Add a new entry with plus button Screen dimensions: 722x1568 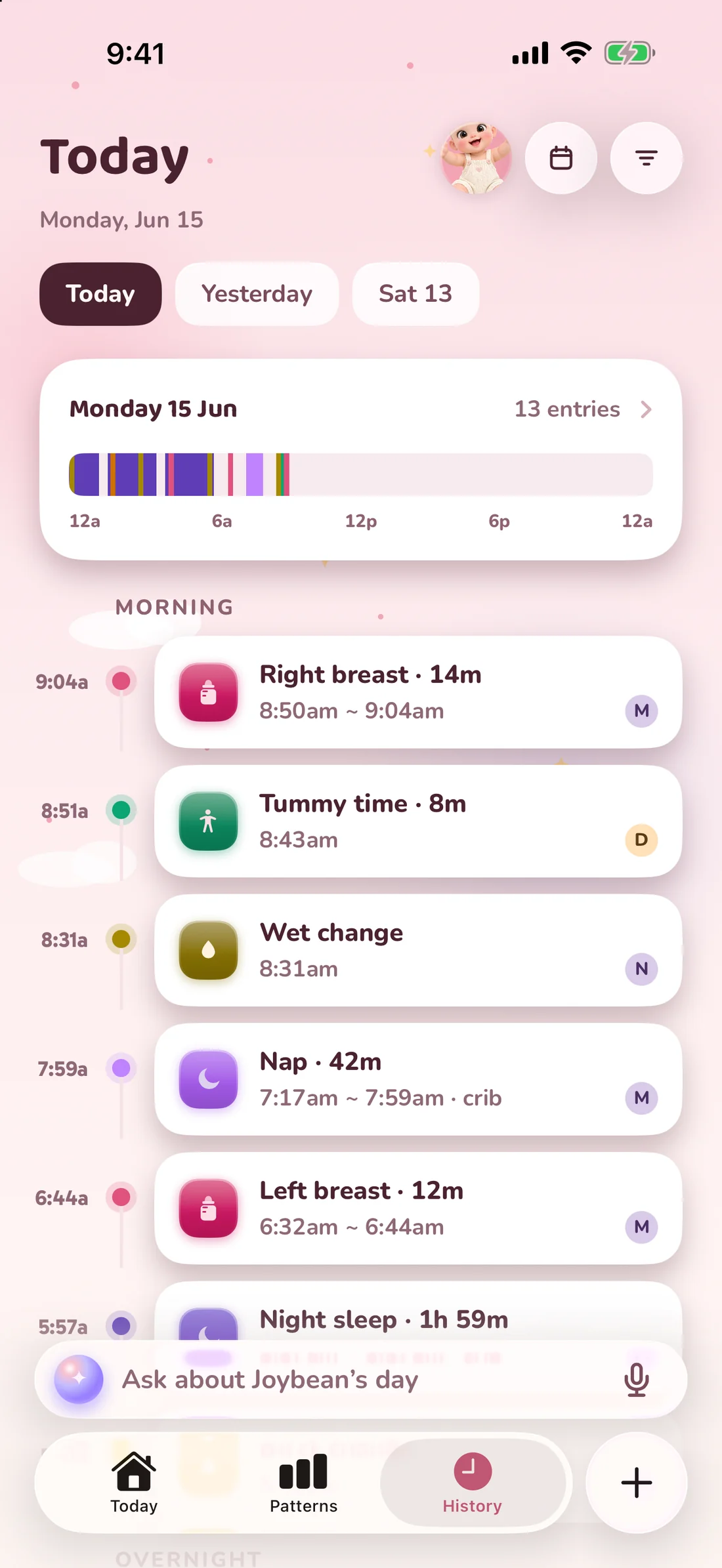(x=637, y=1483)
